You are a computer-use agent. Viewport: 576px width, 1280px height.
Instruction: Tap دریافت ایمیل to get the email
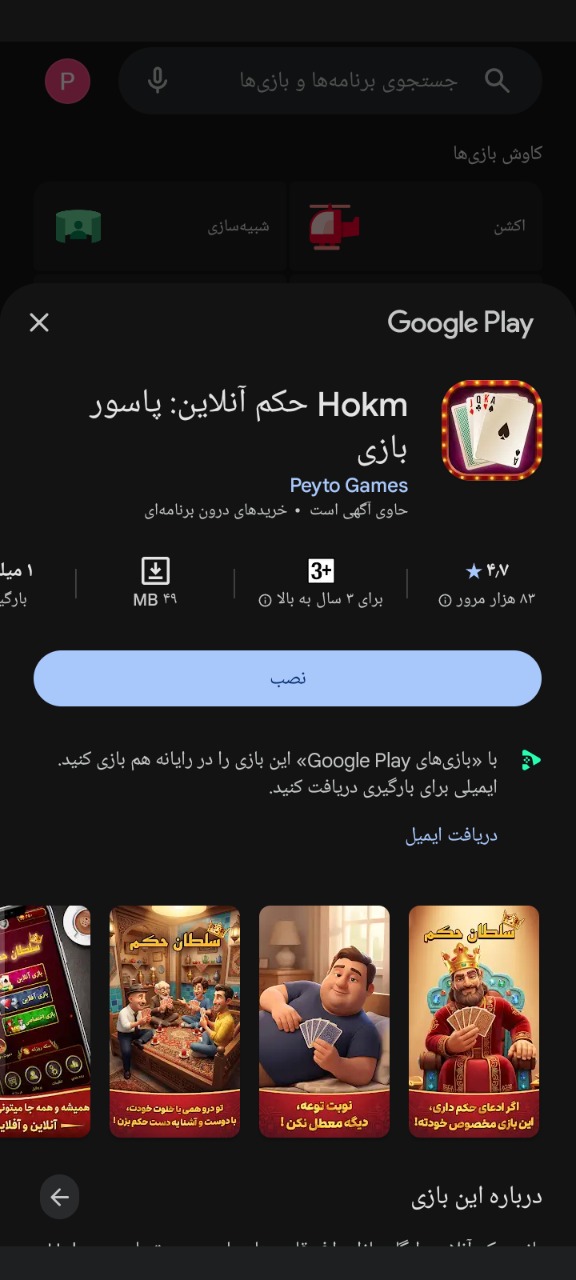tap(451, 835)
